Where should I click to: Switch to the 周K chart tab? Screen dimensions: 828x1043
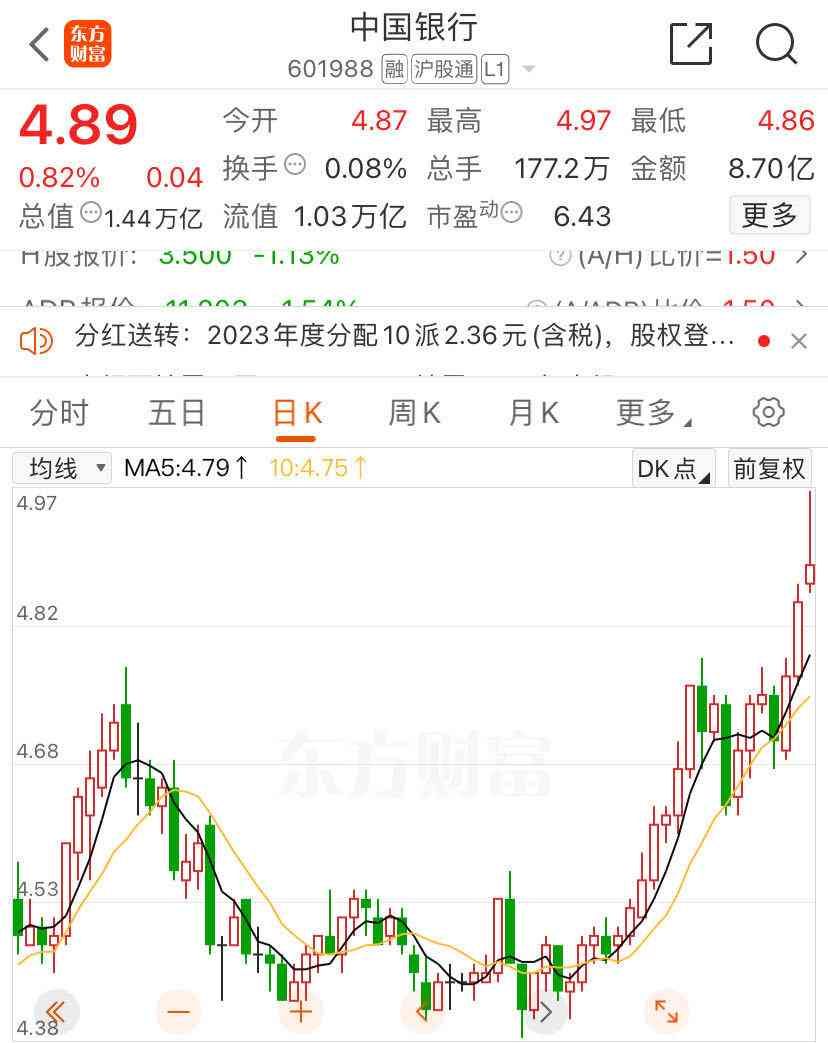point(414,412)
